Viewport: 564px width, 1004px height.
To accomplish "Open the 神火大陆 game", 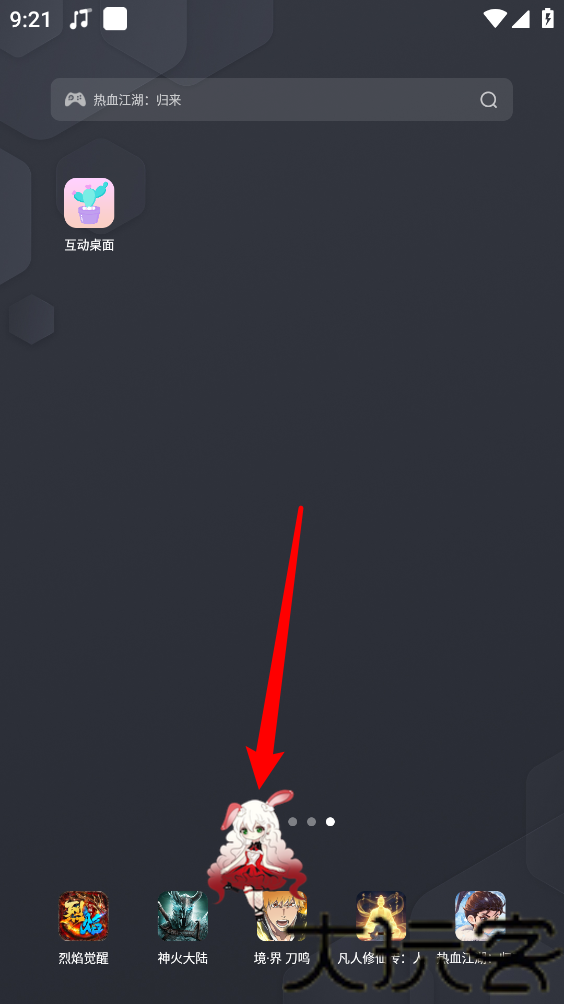I will click(x=183, y=916).
